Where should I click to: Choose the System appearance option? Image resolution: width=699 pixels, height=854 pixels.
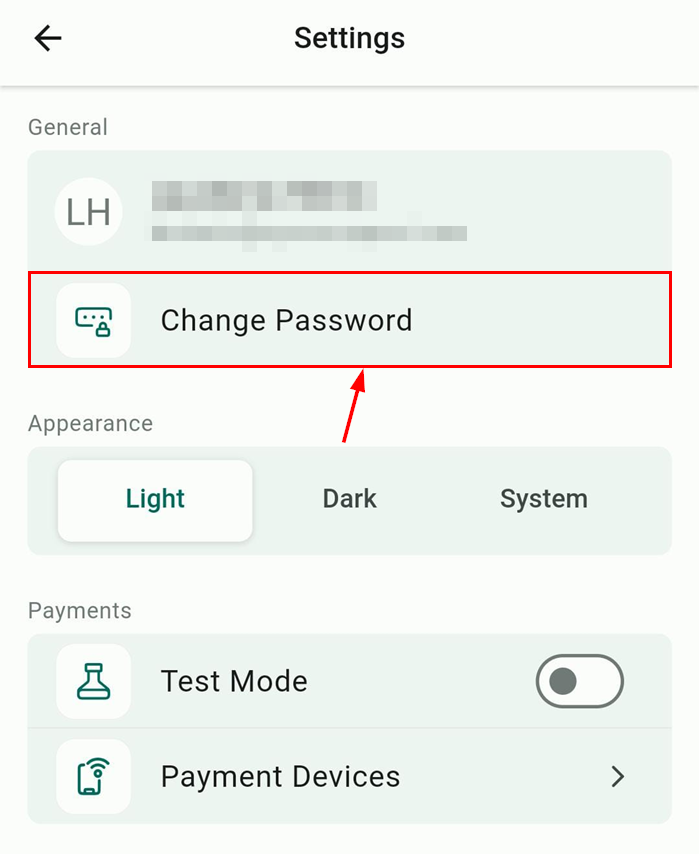pos(543,499)
